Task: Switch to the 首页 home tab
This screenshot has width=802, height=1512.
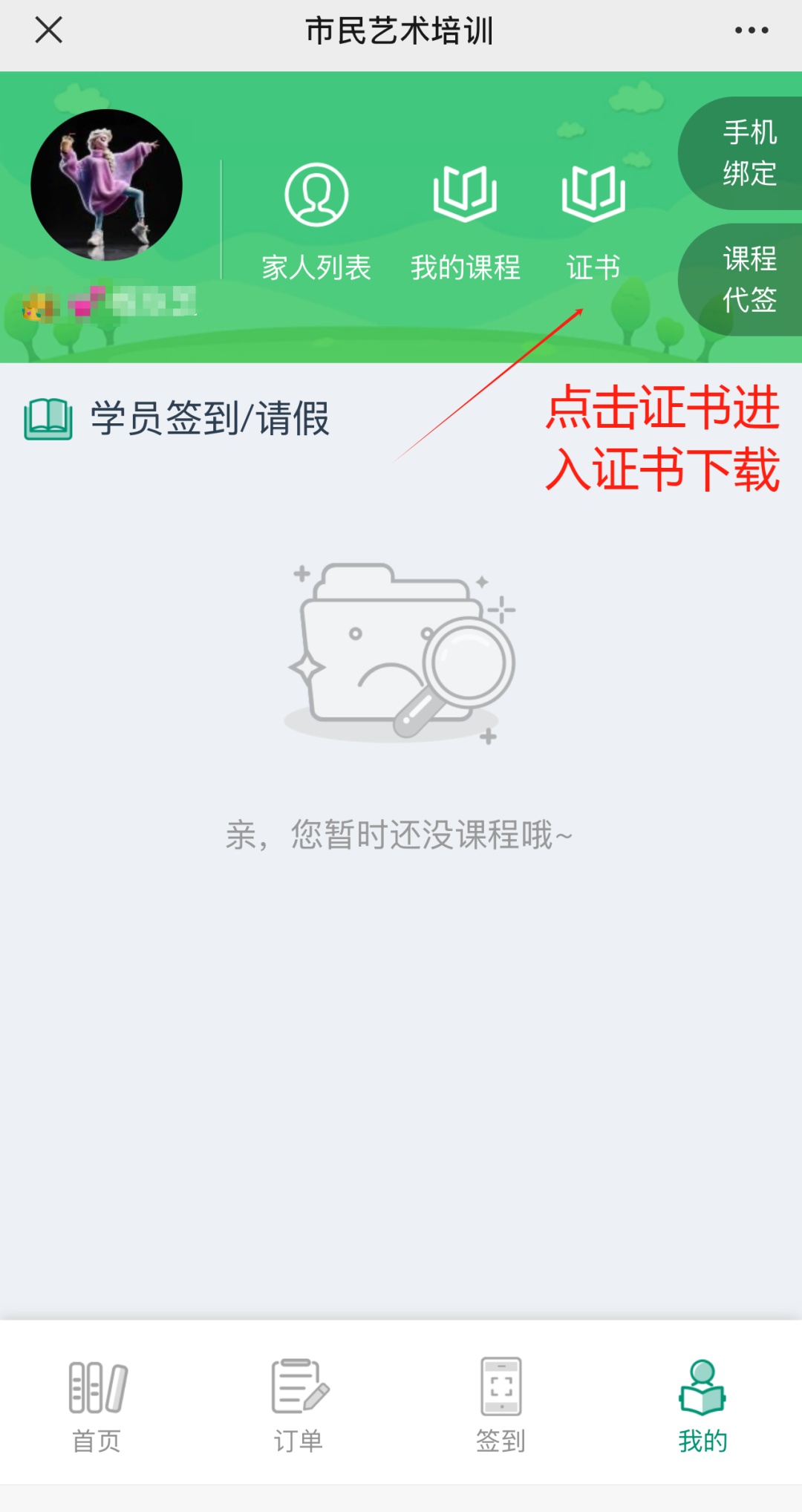Action: [97, 1405]
